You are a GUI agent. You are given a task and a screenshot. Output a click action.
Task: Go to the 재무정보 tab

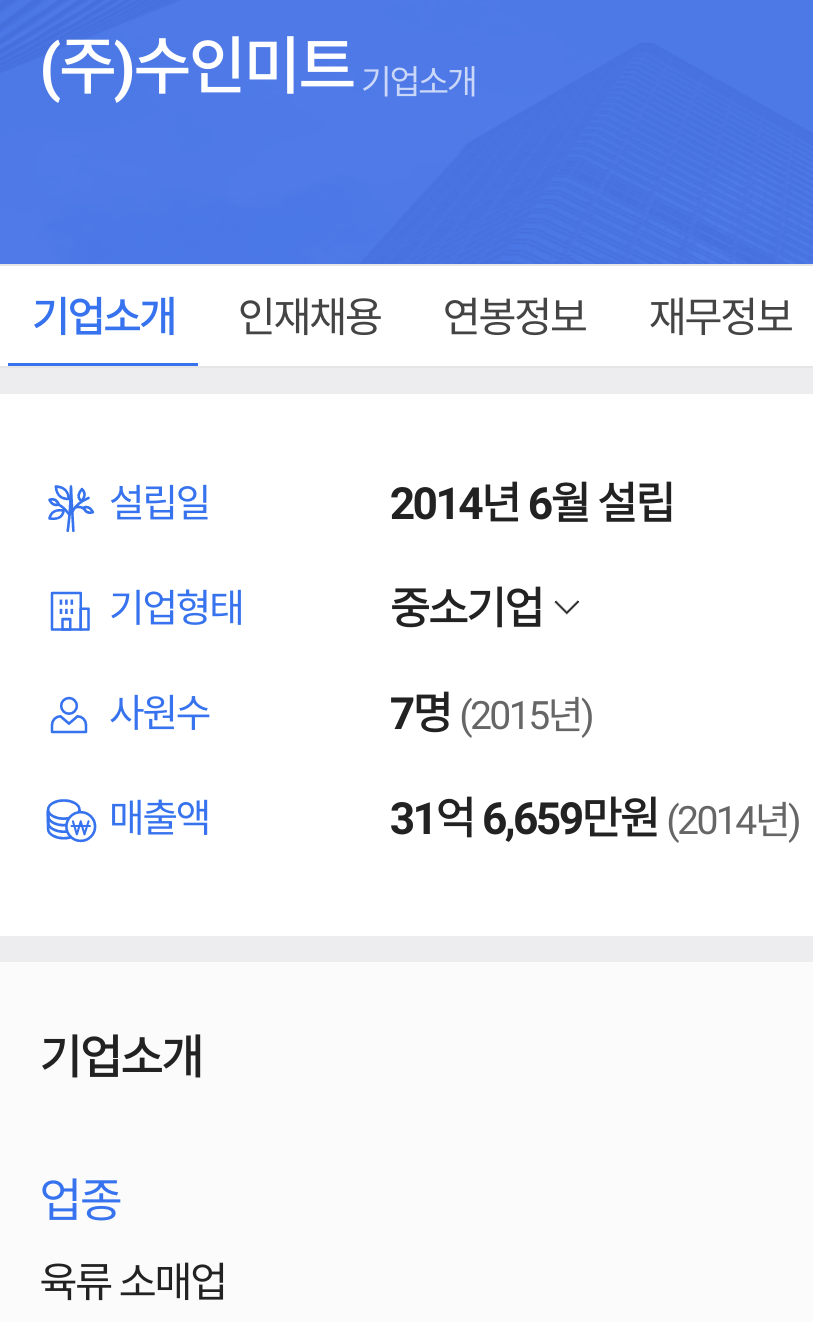pos(721,317)
